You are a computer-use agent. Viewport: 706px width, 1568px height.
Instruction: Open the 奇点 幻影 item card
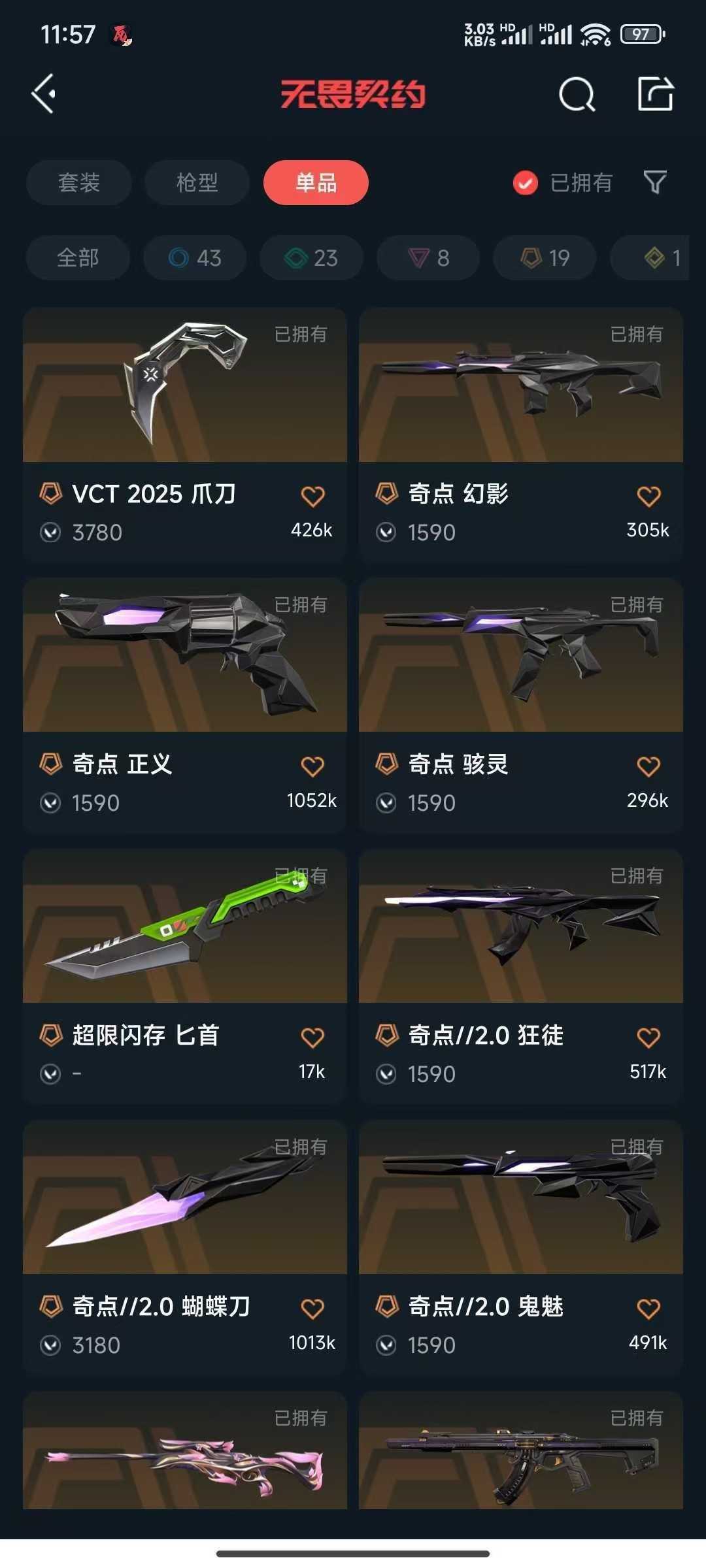click(x=520, y=389)
